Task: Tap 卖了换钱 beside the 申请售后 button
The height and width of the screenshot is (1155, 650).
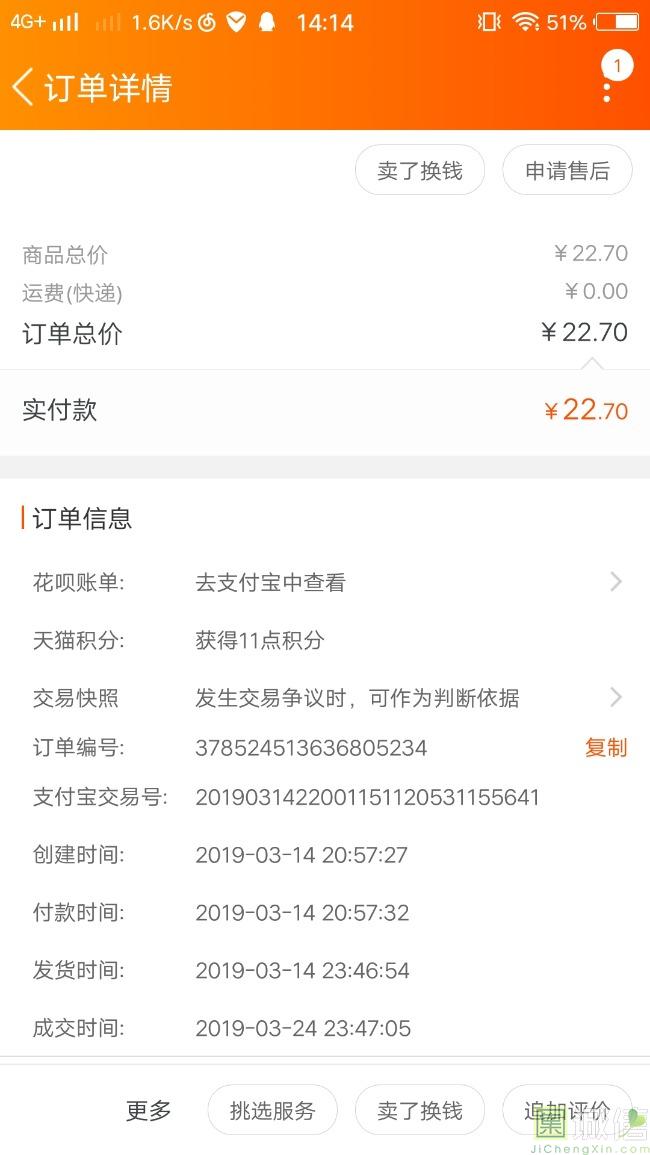Action: coord(420,171)
